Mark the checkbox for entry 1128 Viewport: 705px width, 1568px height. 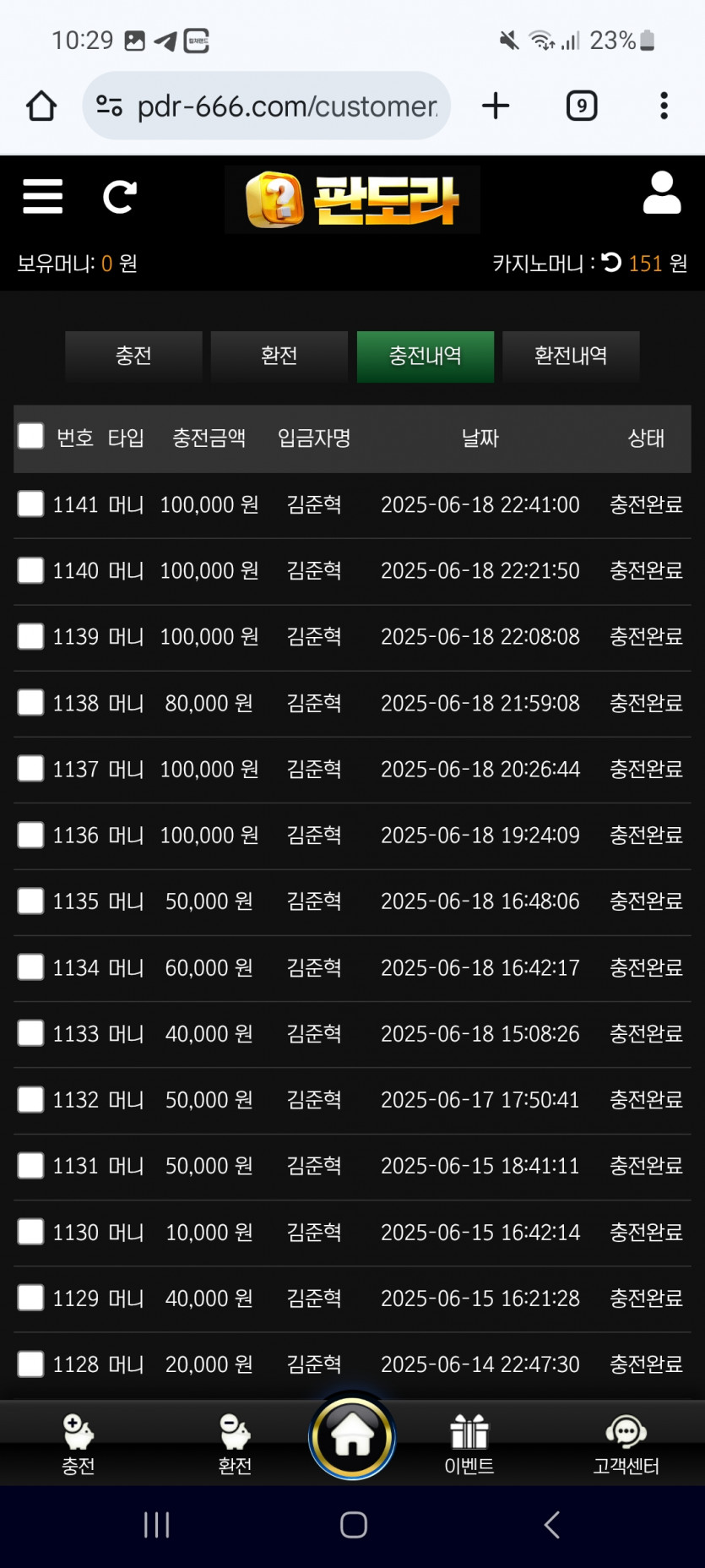tap(31, 1363)
